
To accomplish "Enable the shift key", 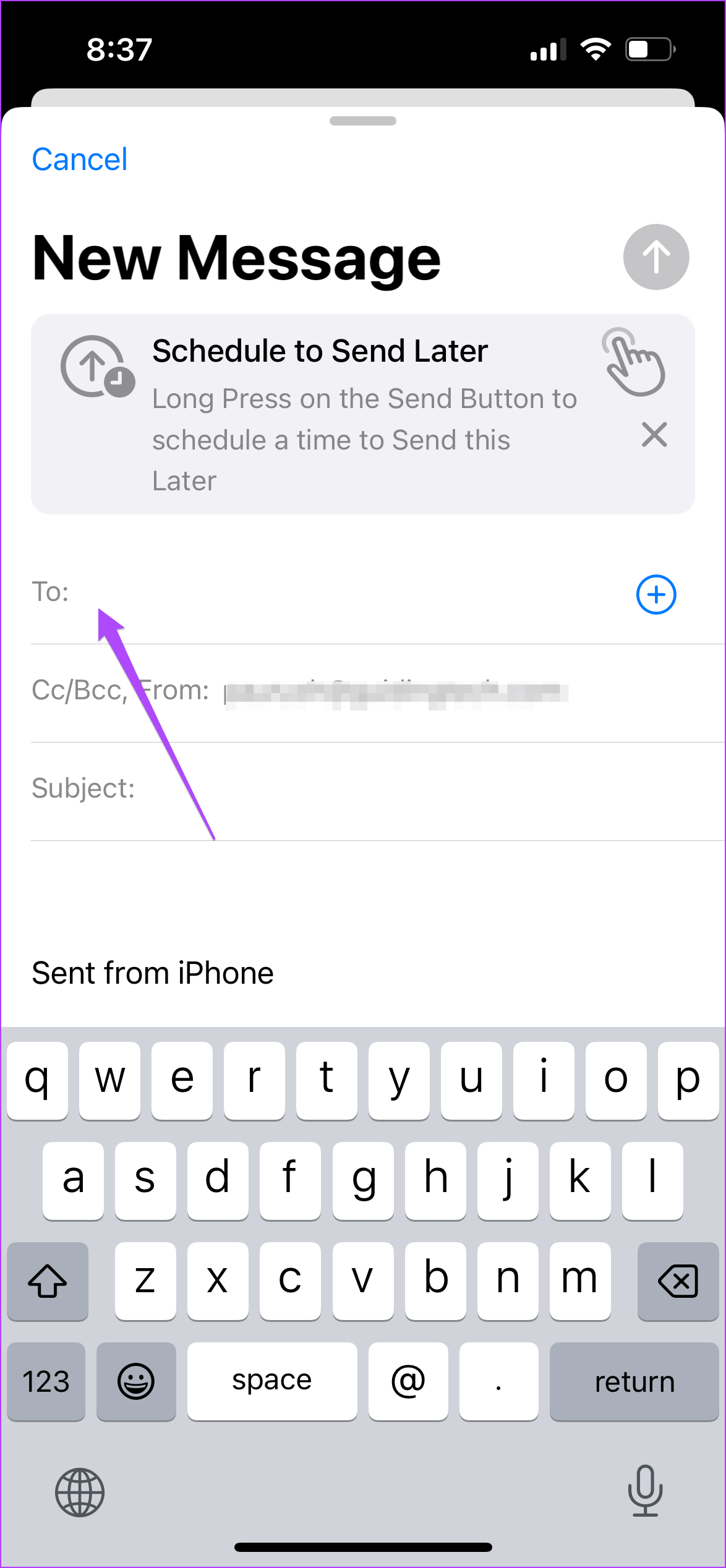I will point(48,1281).
